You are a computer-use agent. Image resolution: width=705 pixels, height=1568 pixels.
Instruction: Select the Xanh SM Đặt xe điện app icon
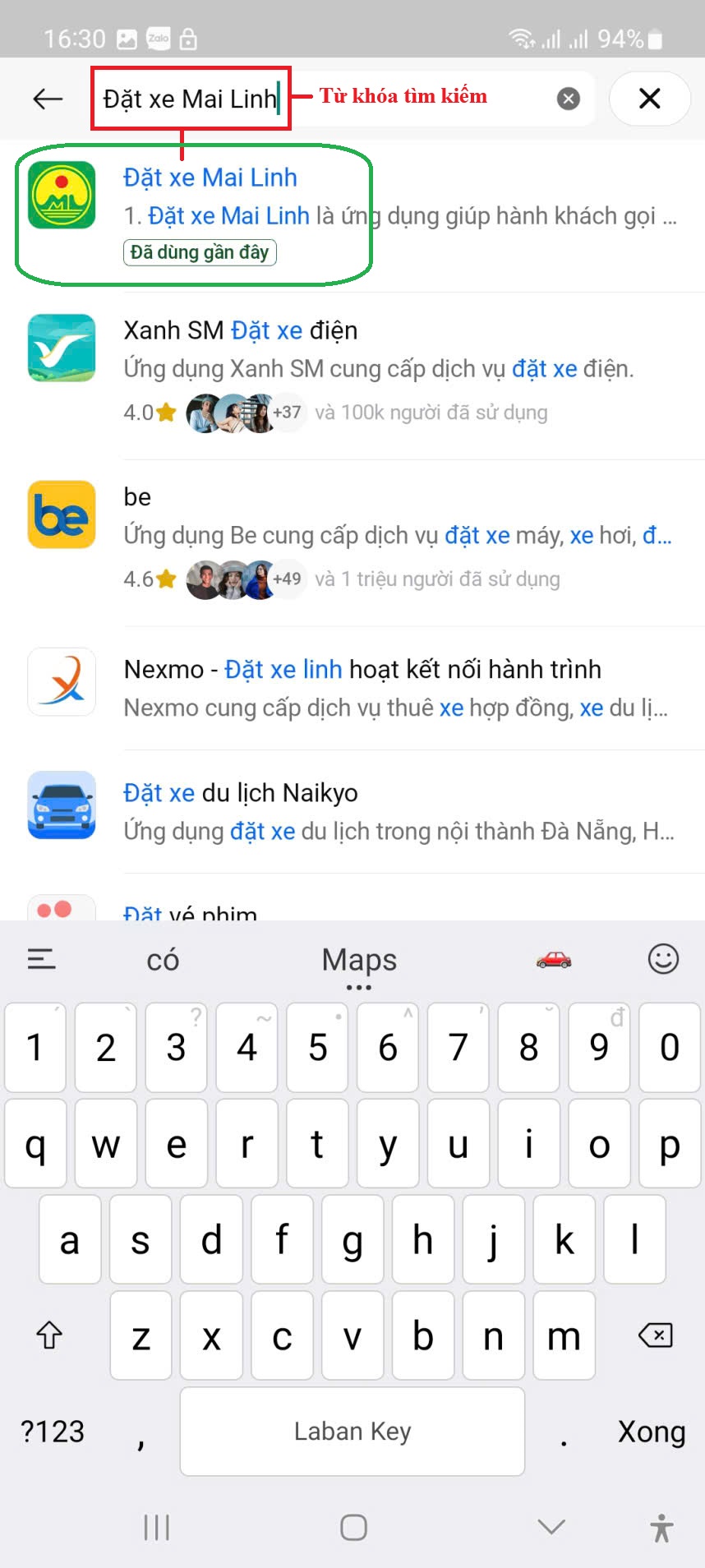tap(61, 348)
